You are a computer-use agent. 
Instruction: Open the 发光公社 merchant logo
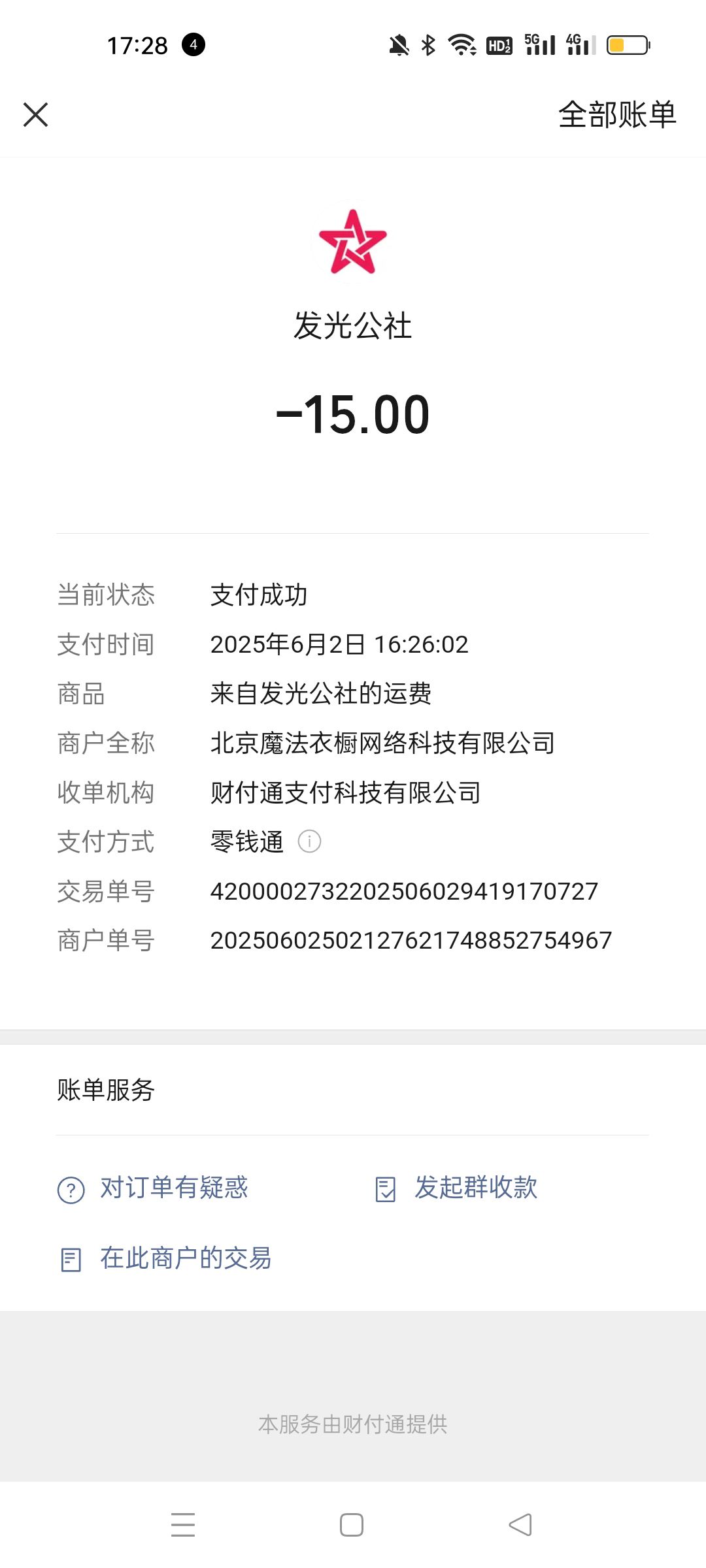[x=353, y=242]
